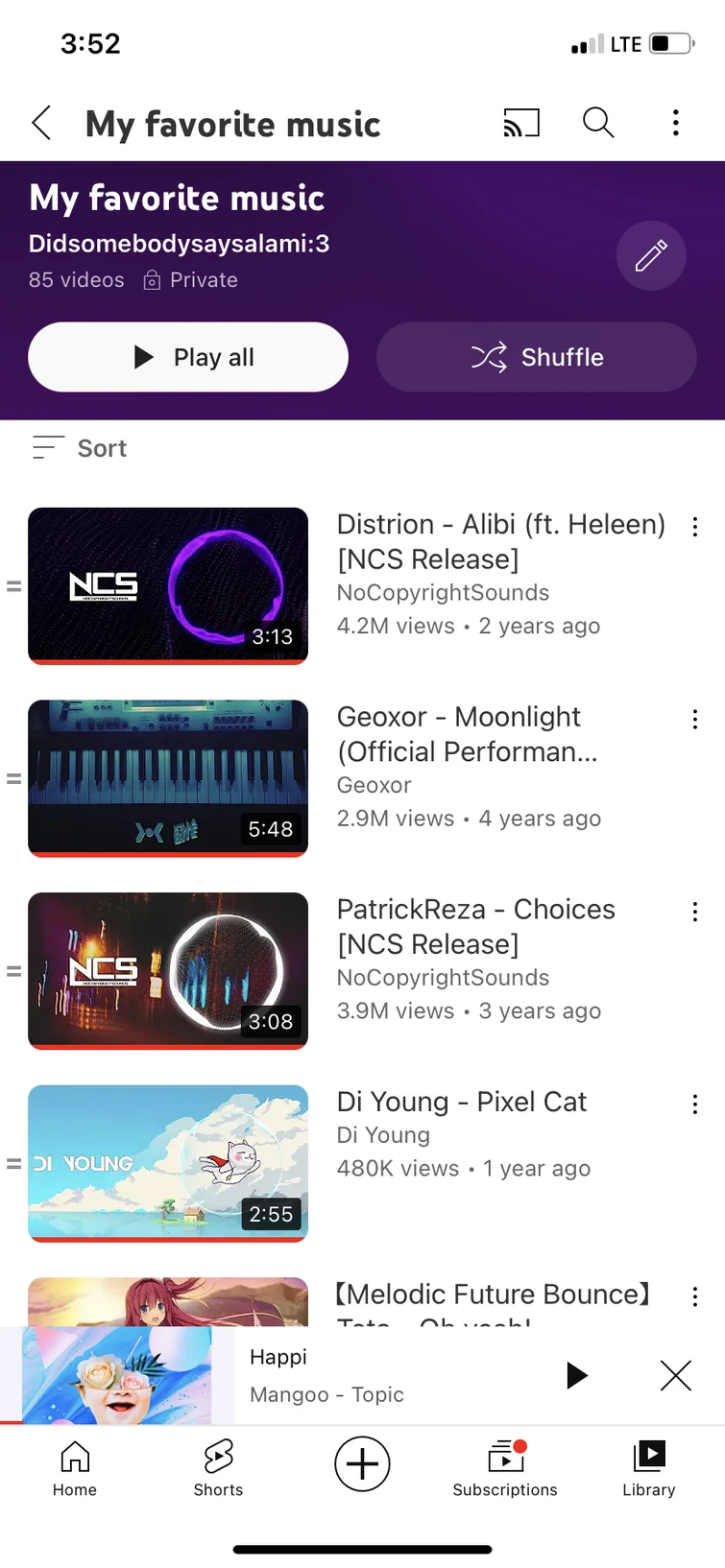Switch to the Subscriptions tab
Screen dimensions: 725x1568
pyautogui.click(x=505, y=1467)
